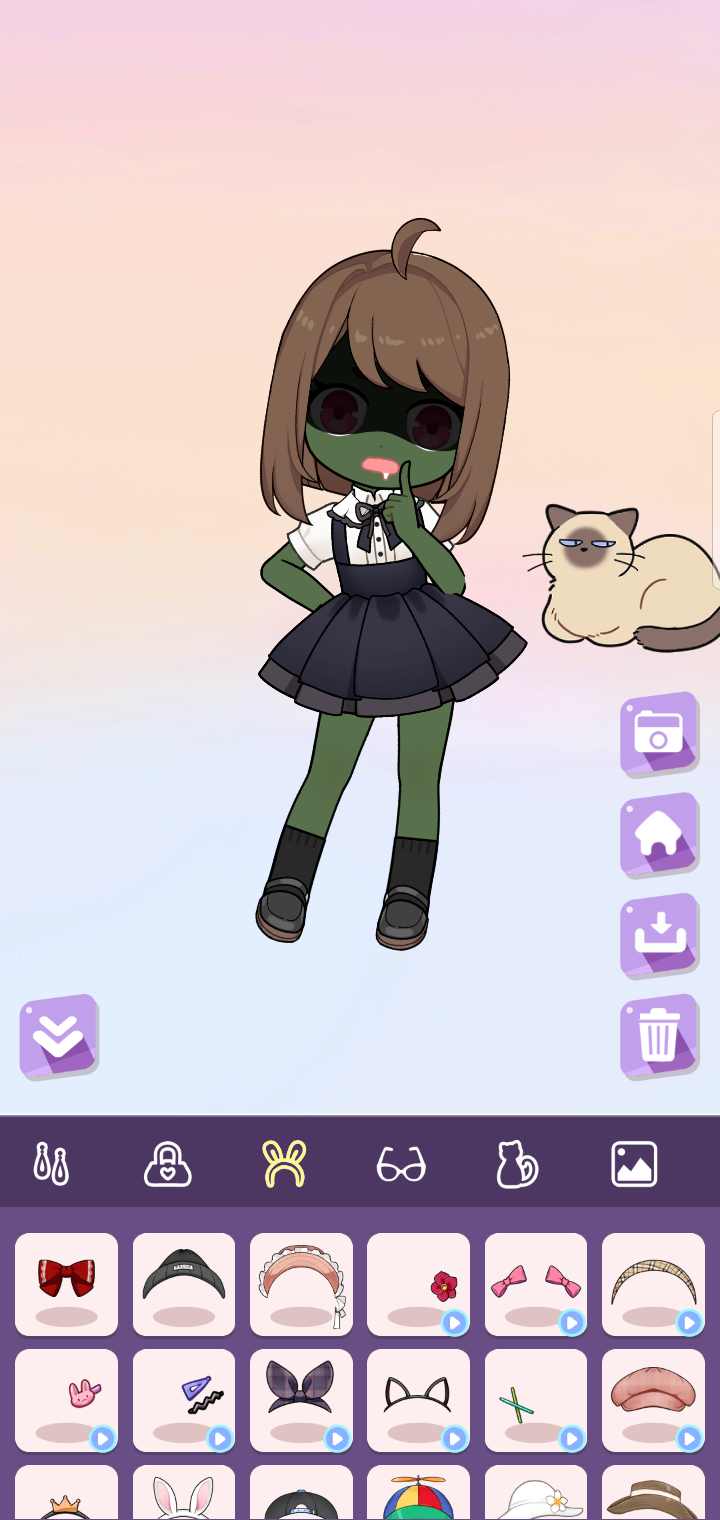Pick the maid frill headband
The width and height of the screenshot is (720, 1520).
[301, 1283]
